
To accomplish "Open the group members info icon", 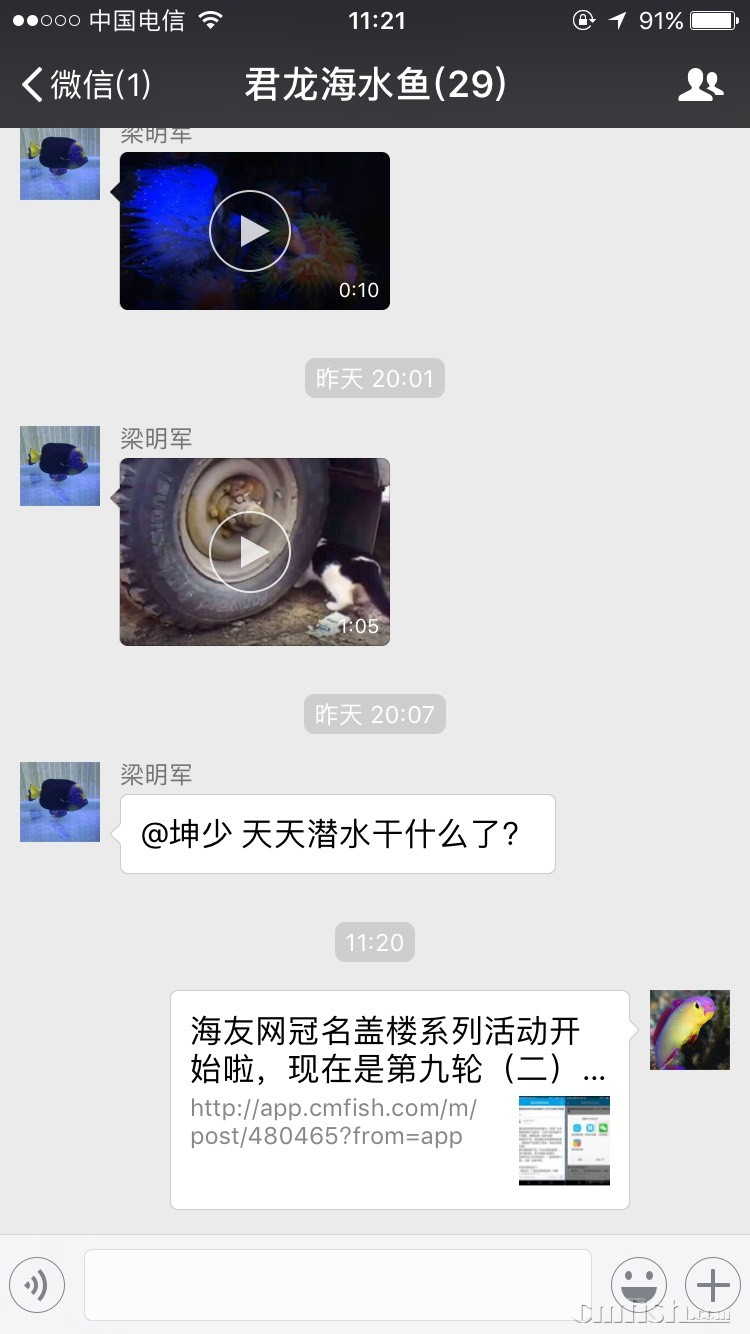I will 700,85.
